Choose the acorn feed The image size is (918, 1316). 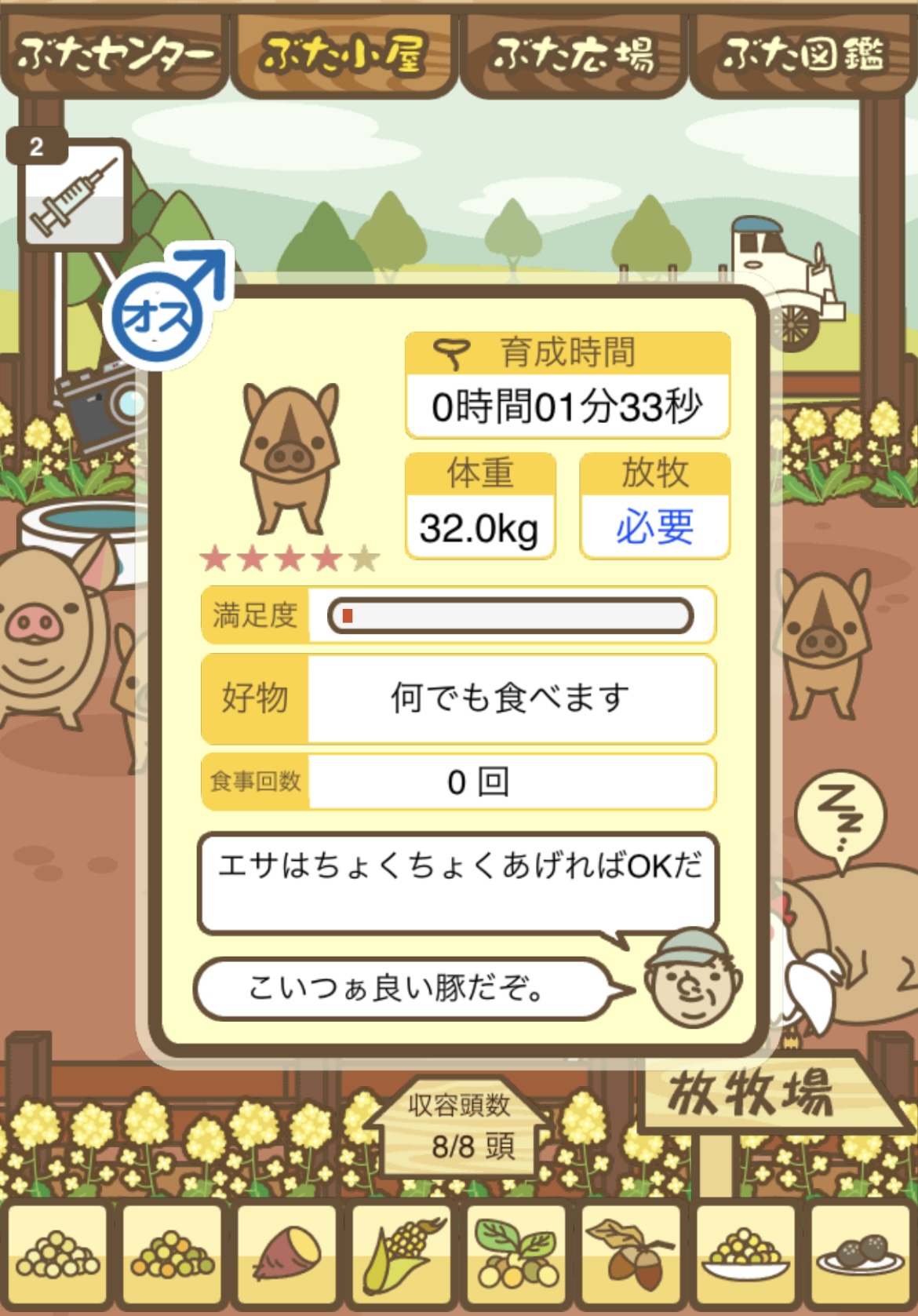tap(631, 1256)
